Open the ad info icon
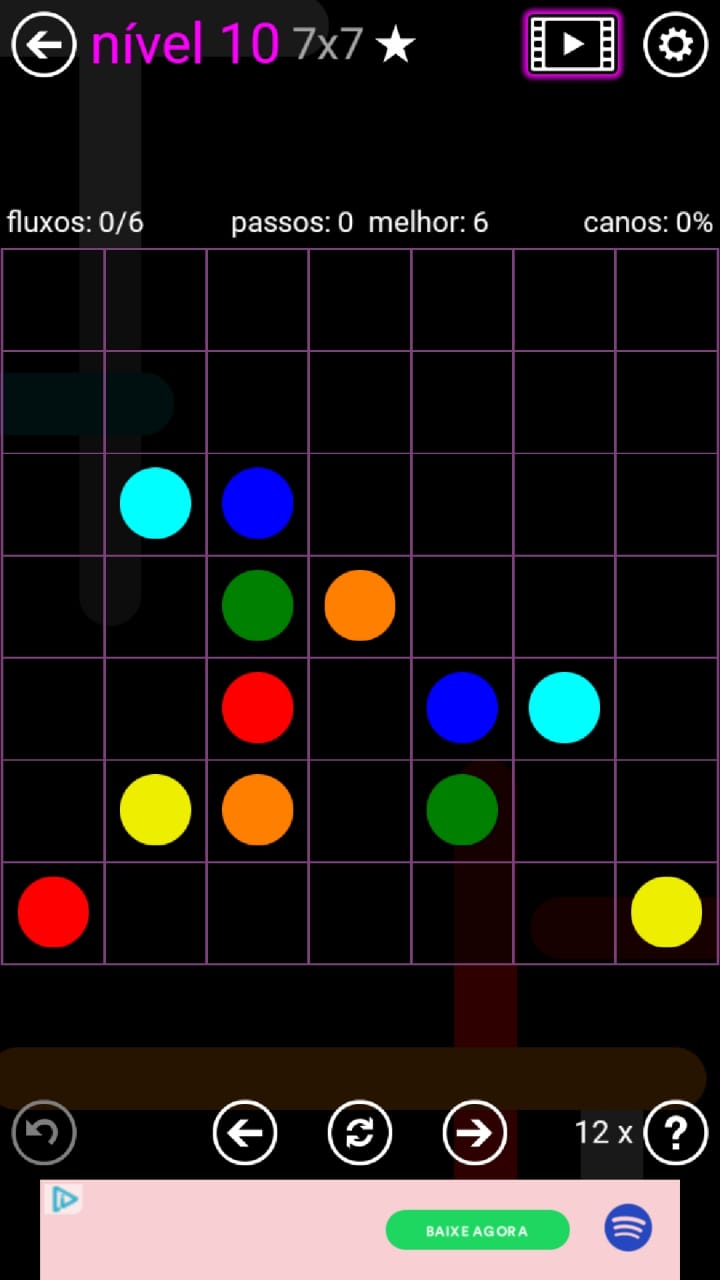Viewport: 720px width, 1280px height. pos(64,1199)
